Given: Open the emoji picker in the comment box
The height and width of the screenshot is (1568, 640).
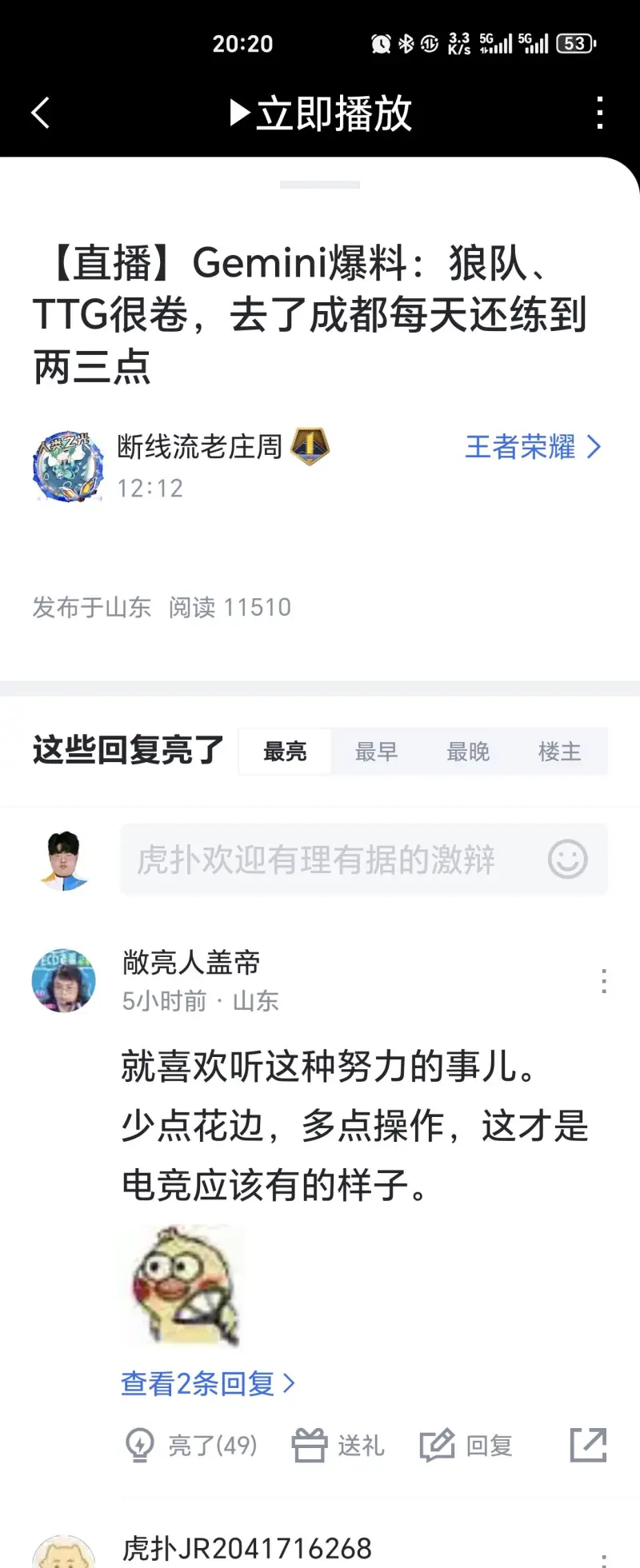Looking at the screenshot, I should (x=569, y=859).
